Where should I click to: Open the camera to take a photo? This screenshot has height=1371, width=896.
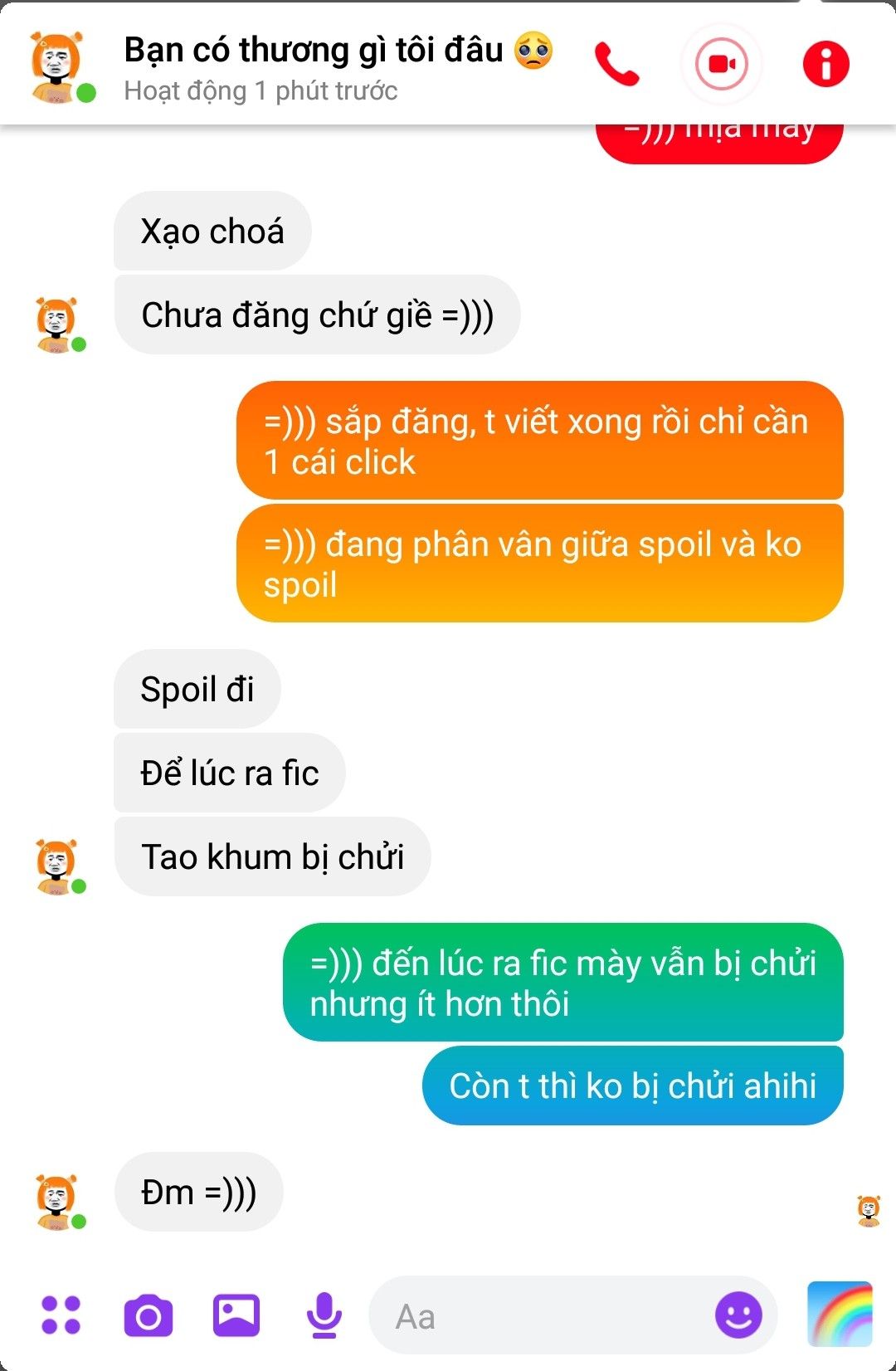(149, 1315)
